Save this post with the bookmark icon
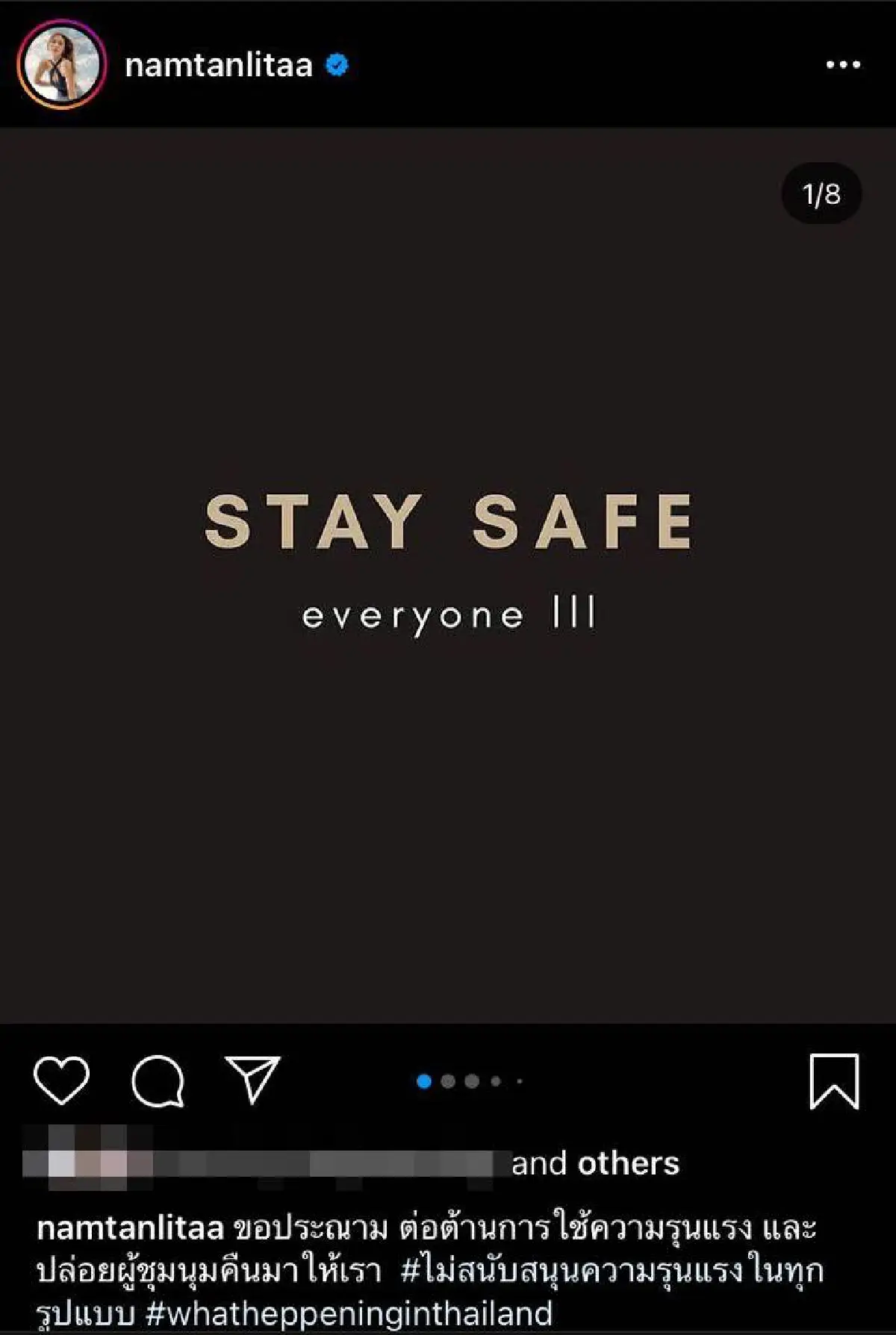Viewport: 896px width, 1335px height. 834,1081
